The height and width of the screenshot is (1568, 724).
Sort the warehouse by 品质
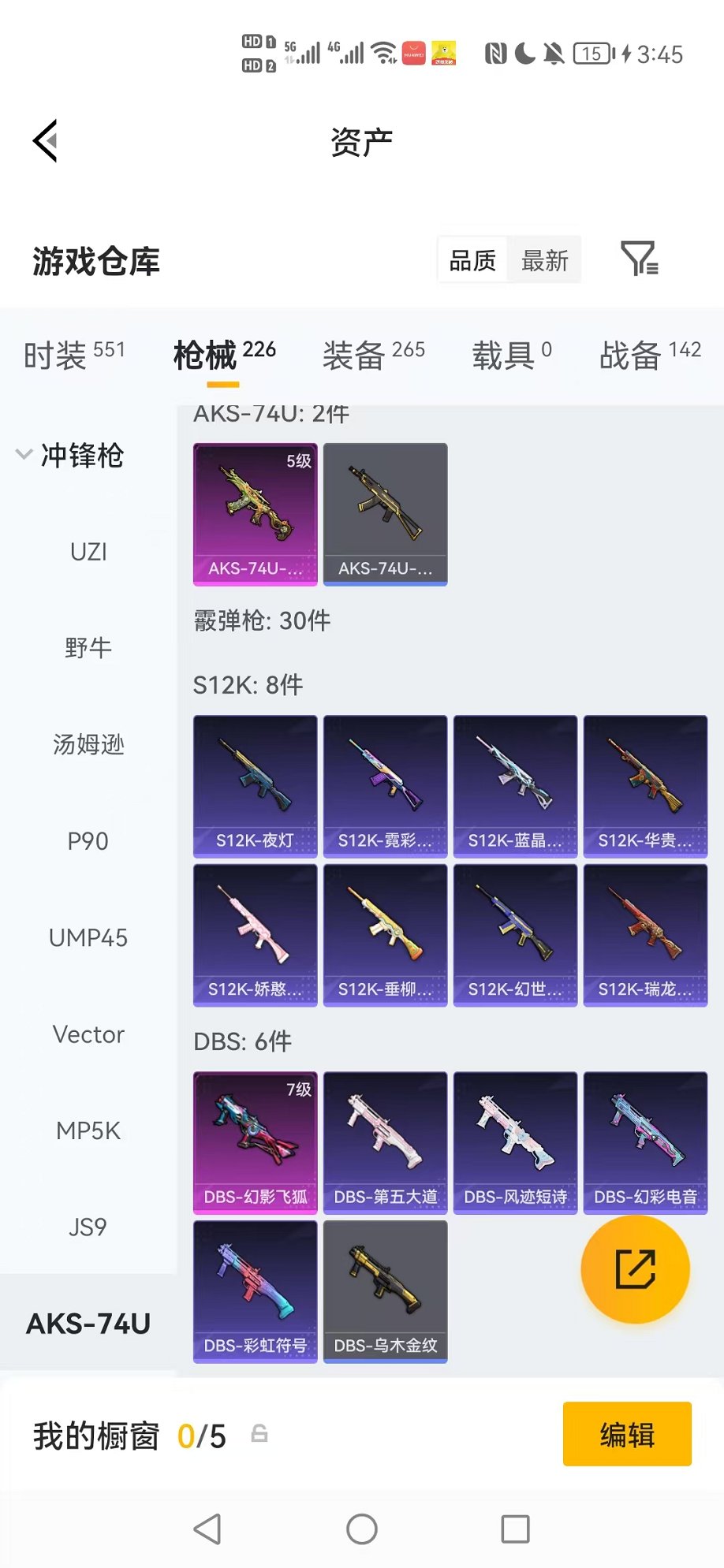point(472,259)
